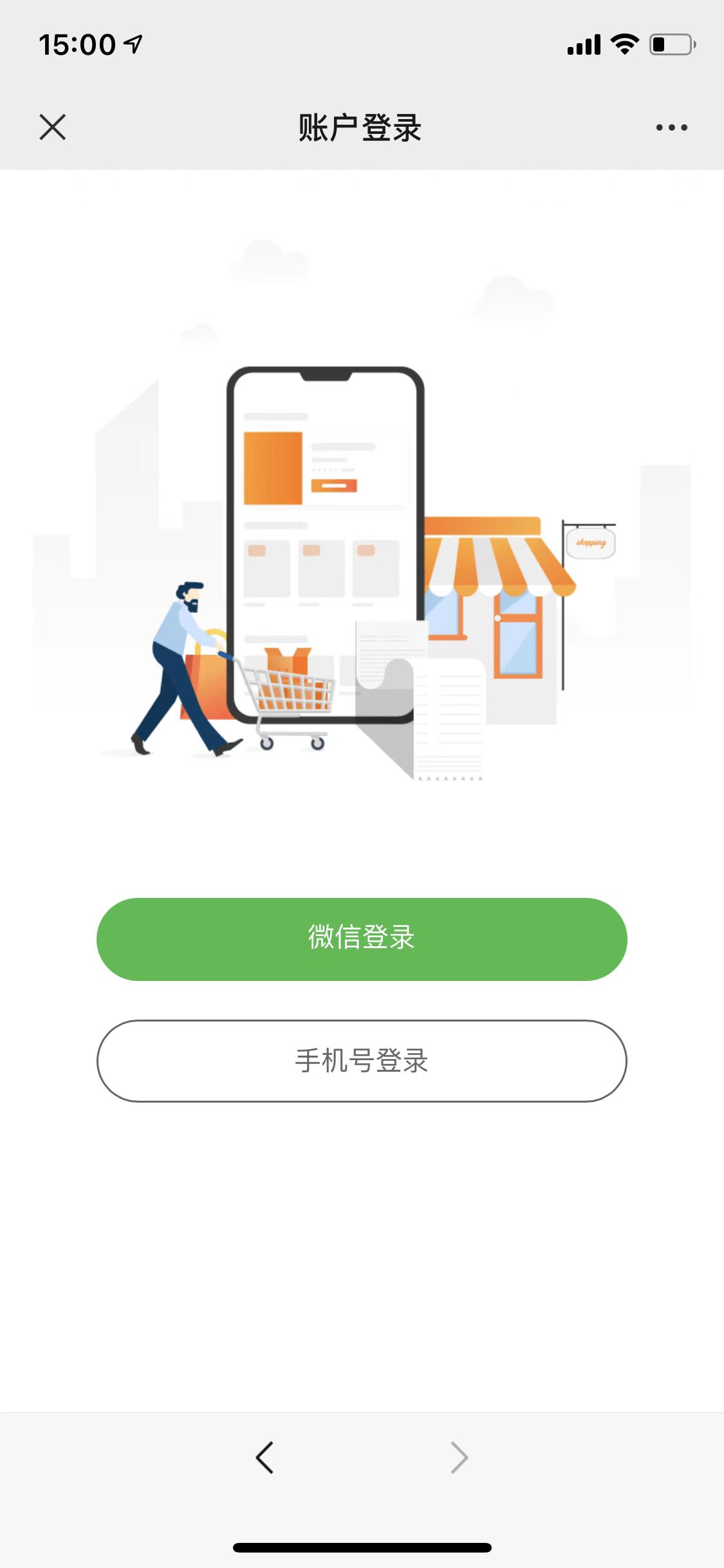Image resolution: width=724 pixels, height=1568 pixels.
Task: Open the three-dot overflow menu
Action: tap(671, 127)
